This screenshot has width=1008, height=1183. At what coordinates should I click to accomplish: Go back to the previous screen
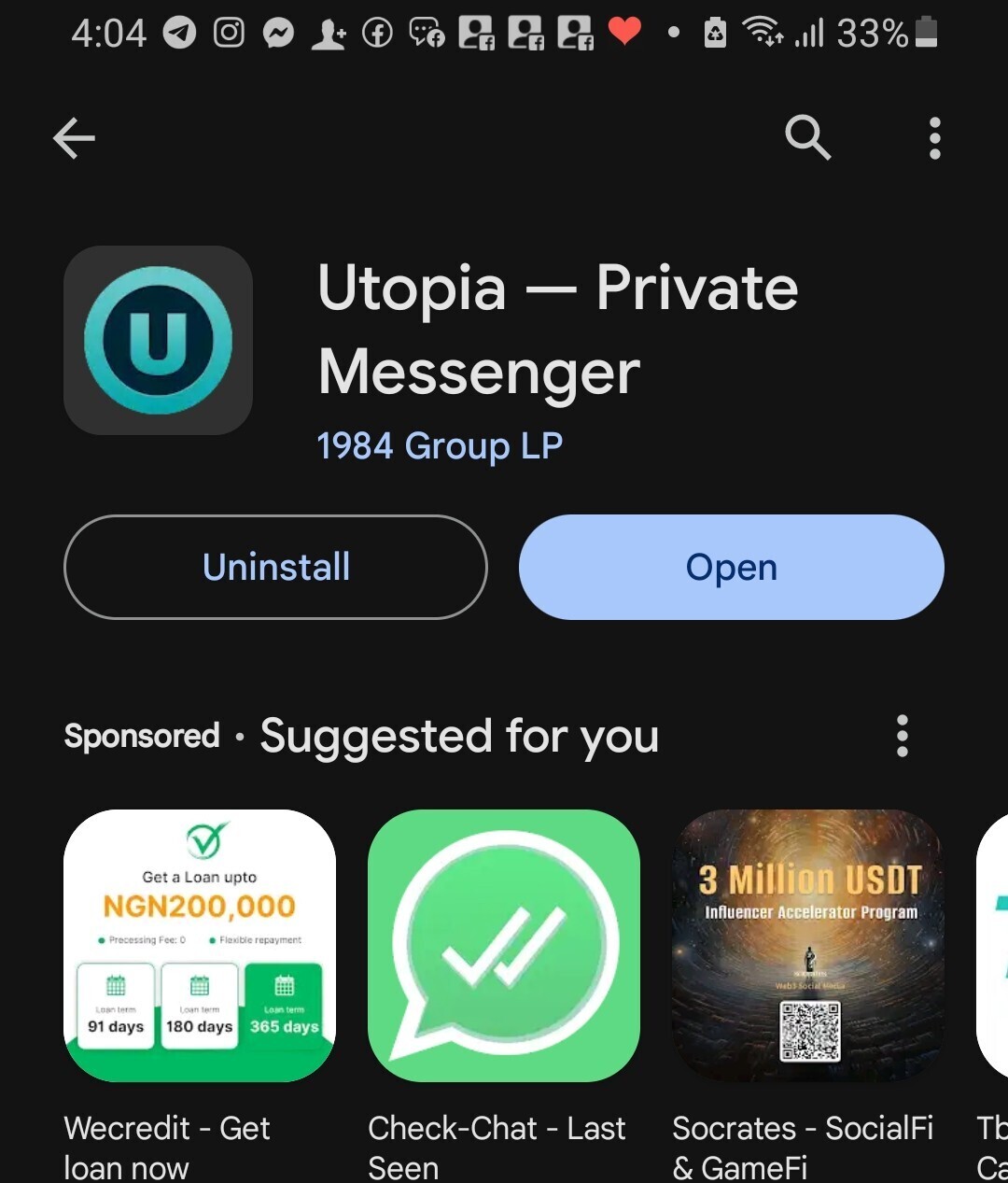click(75, 139)
